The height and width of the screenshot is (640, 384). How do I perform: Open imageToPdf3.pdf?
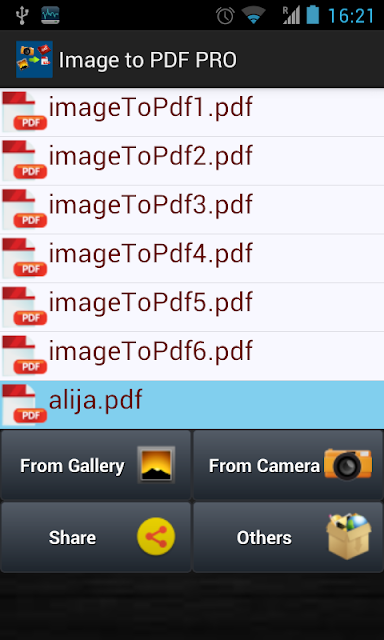[x=192, y=209]
